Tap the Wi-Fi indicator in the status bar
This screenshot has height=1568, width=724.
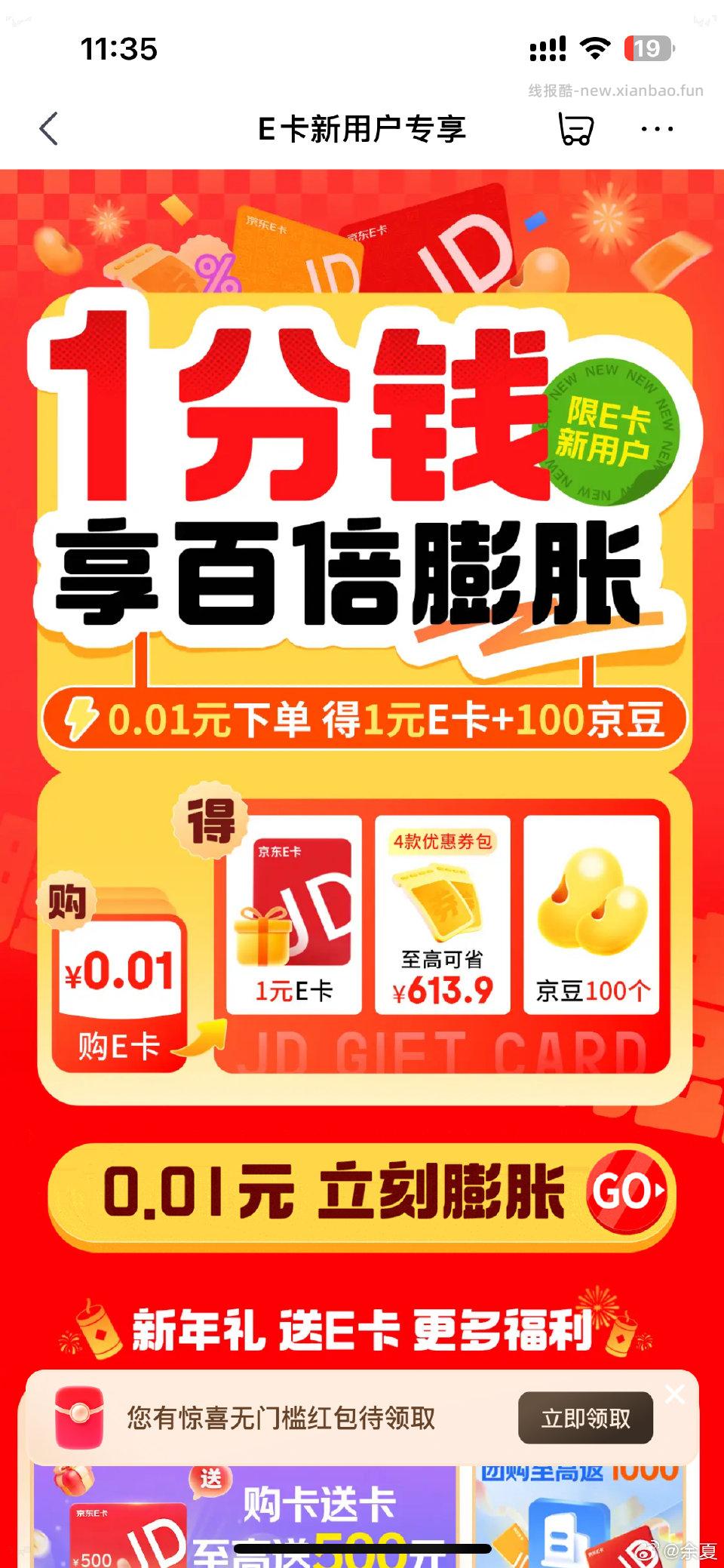coord(596,47)
